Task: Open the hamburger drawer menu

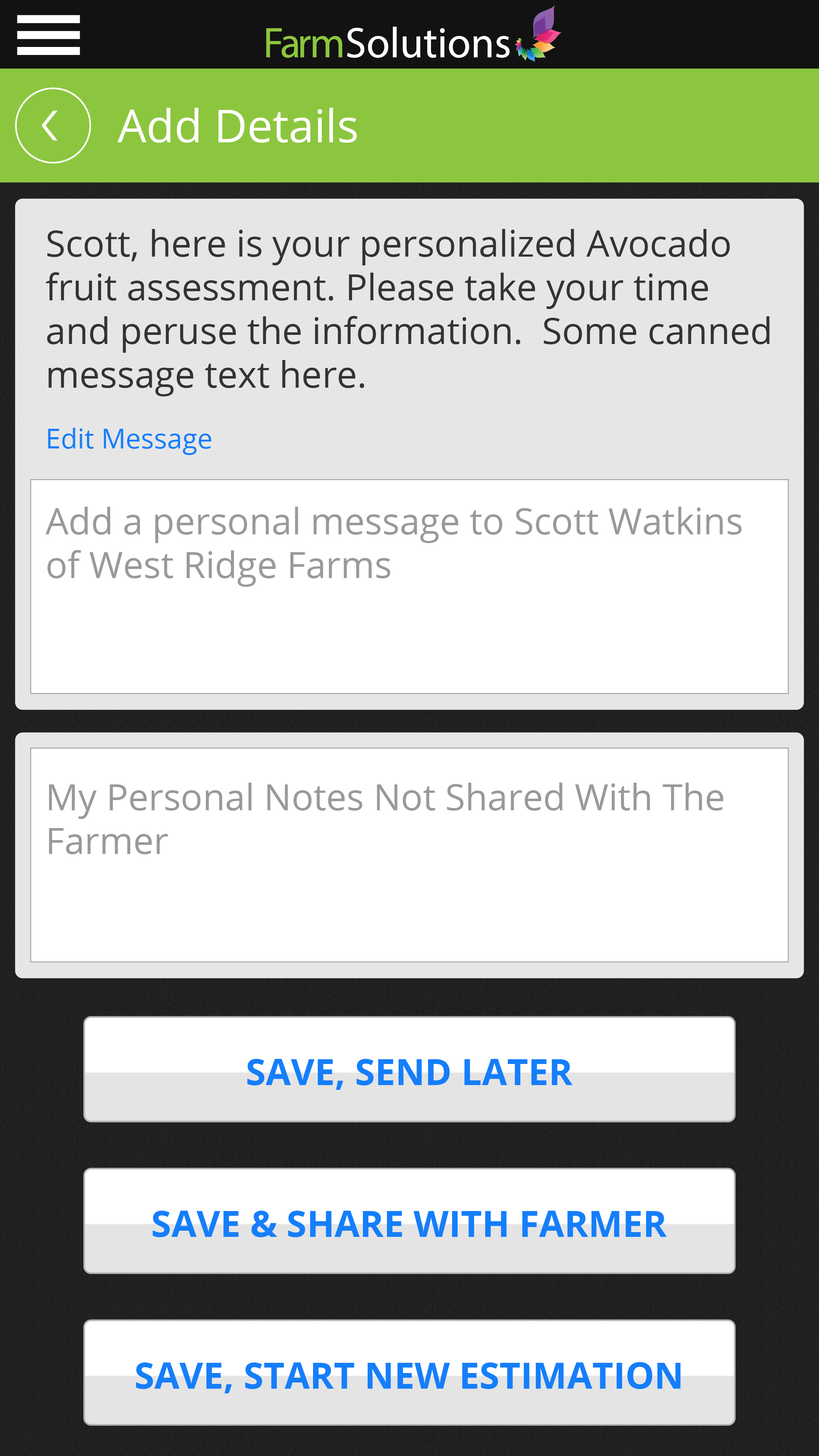Action: pos(48,35)
